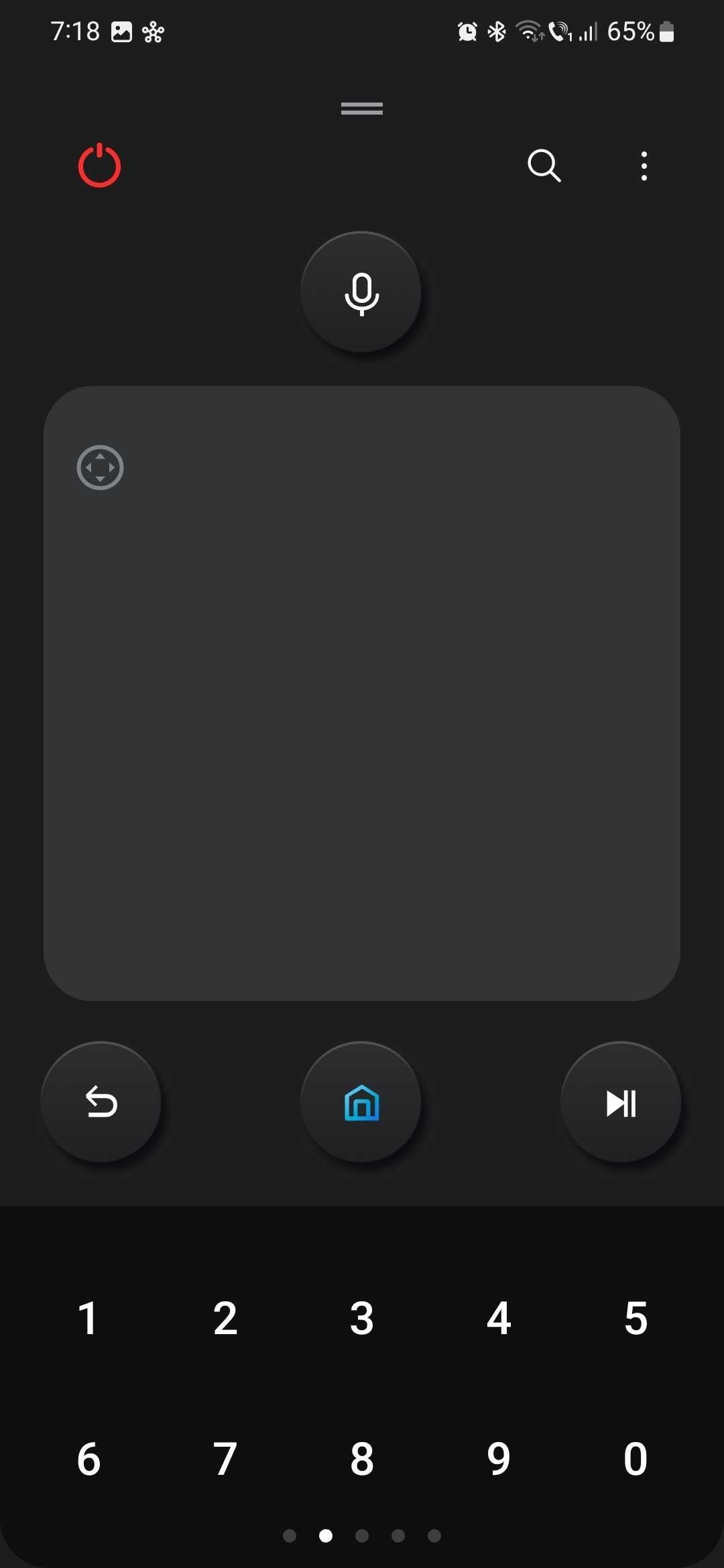Open the search icon

544,166
